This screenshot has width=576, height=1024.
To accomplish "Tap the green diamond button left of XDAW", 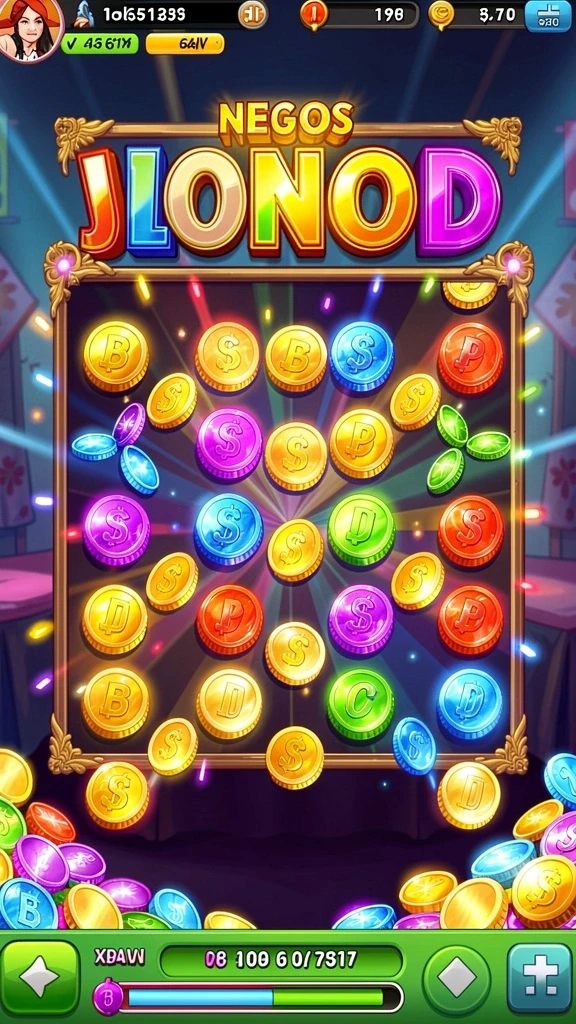I will coord(39,977).
